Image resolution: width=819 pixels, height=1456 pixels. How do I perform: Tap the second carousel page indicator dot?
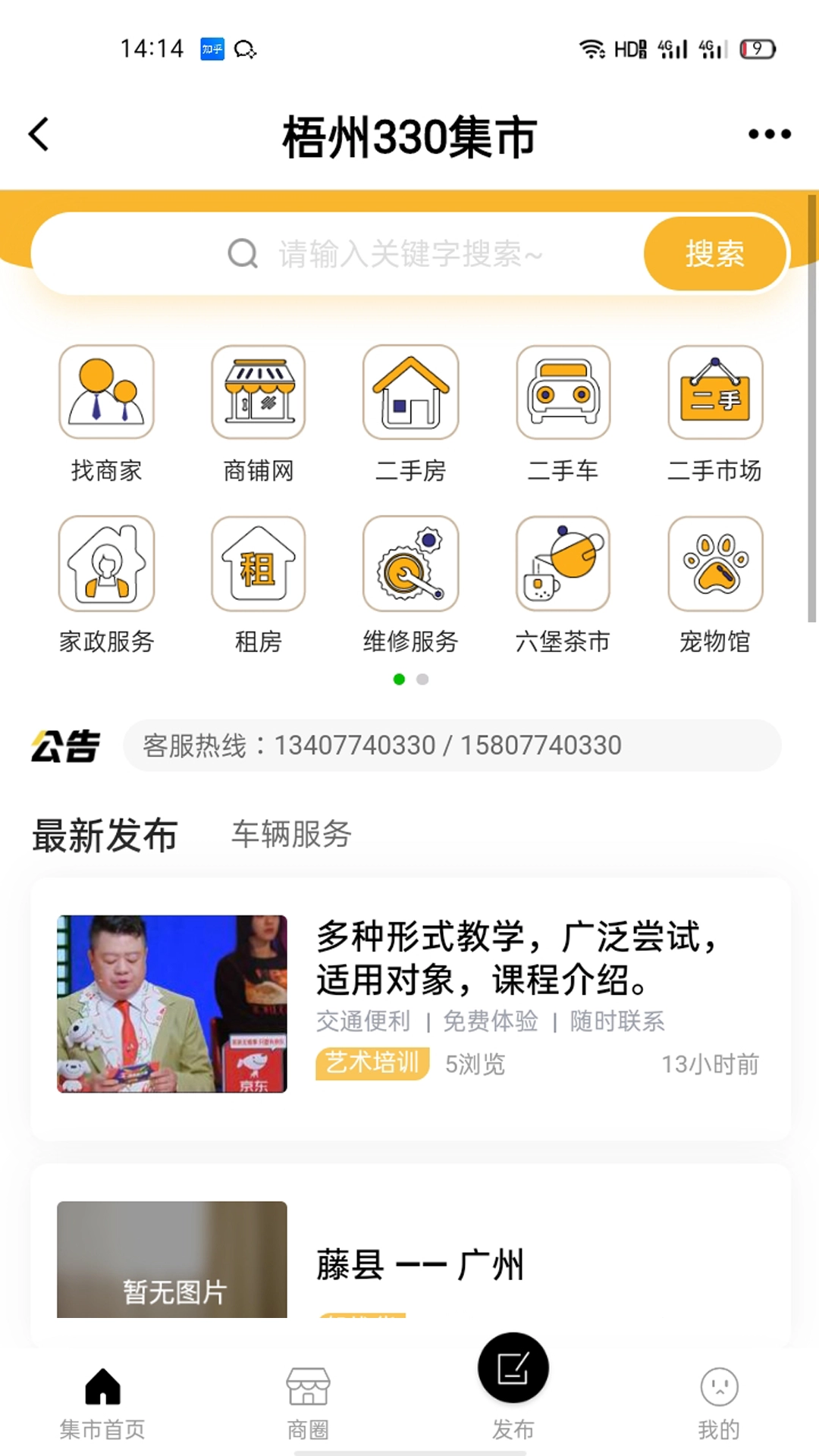pyautogui.click(x=422, y=680)
